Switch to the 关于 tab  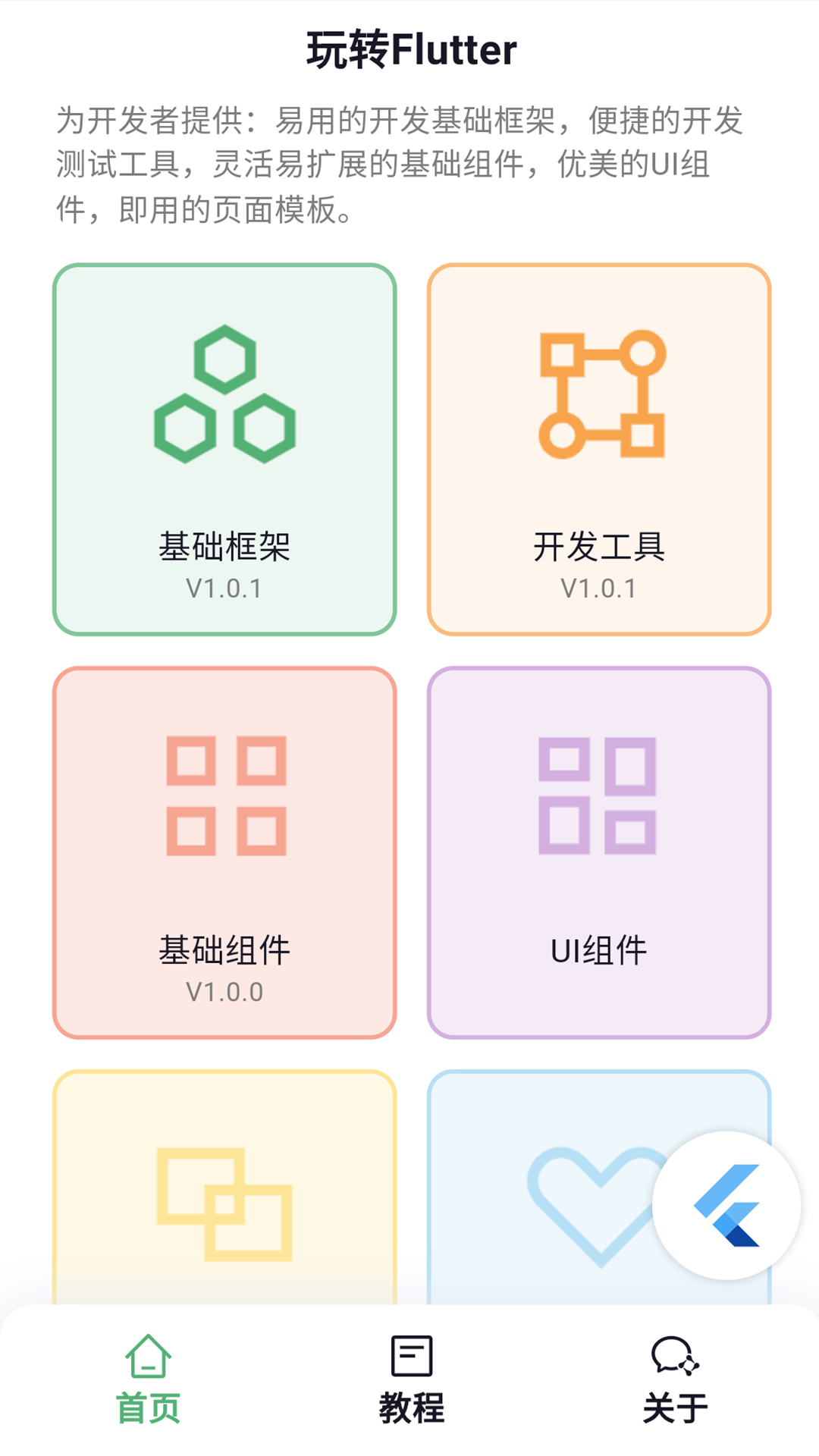click(675, 1407)
